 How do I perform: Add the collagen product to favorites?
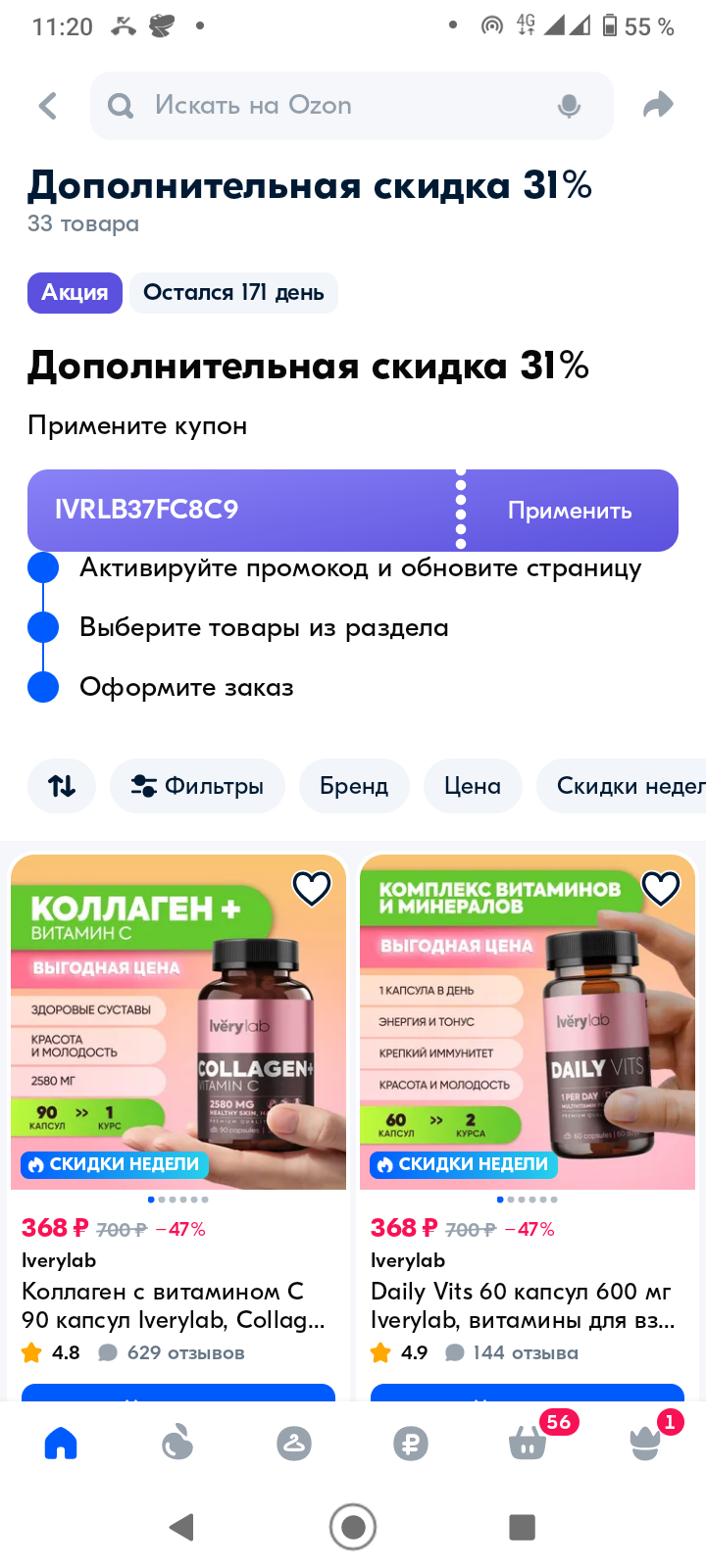(x=312, y=889)
